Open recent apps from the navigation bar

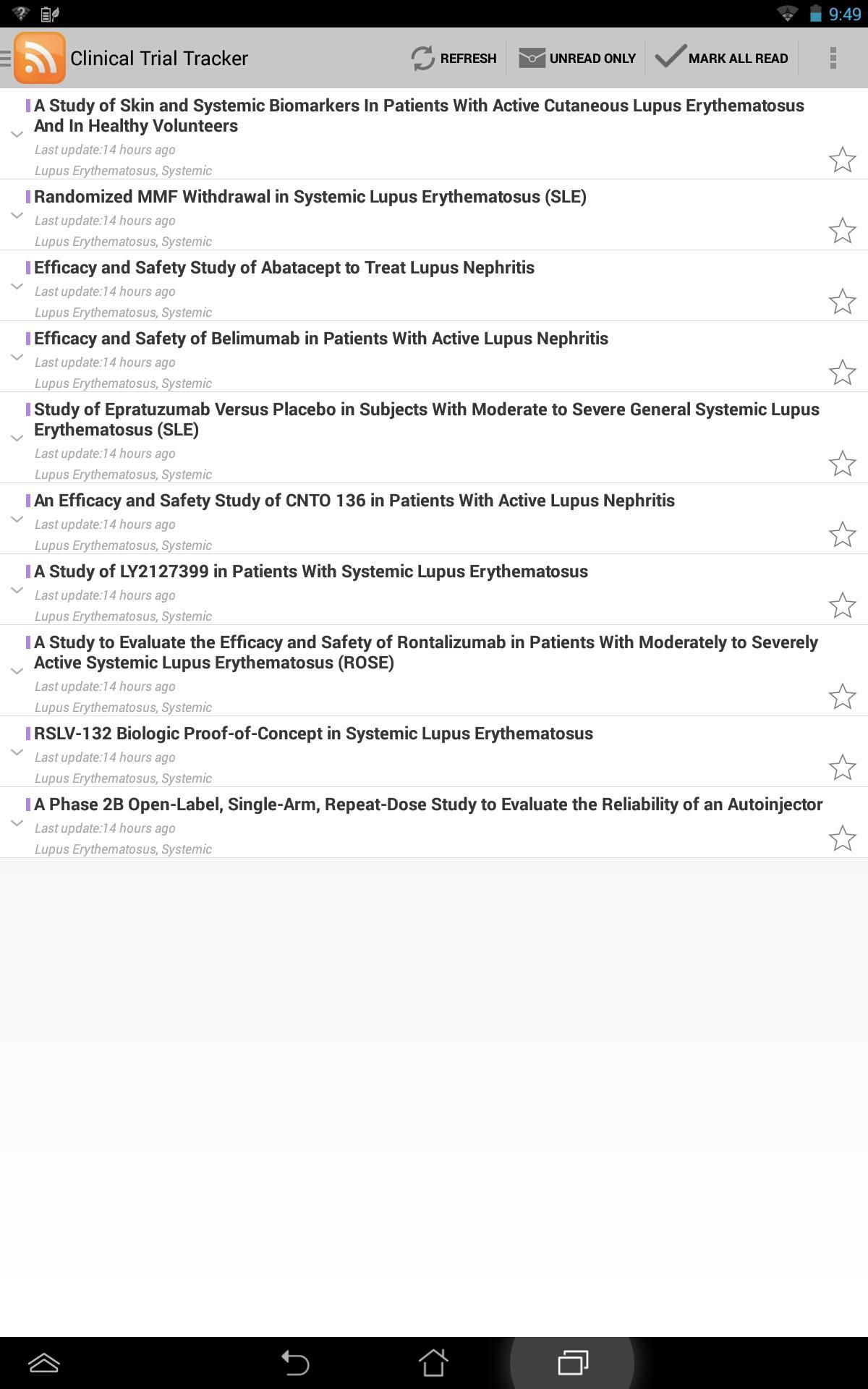point(573,1363)
